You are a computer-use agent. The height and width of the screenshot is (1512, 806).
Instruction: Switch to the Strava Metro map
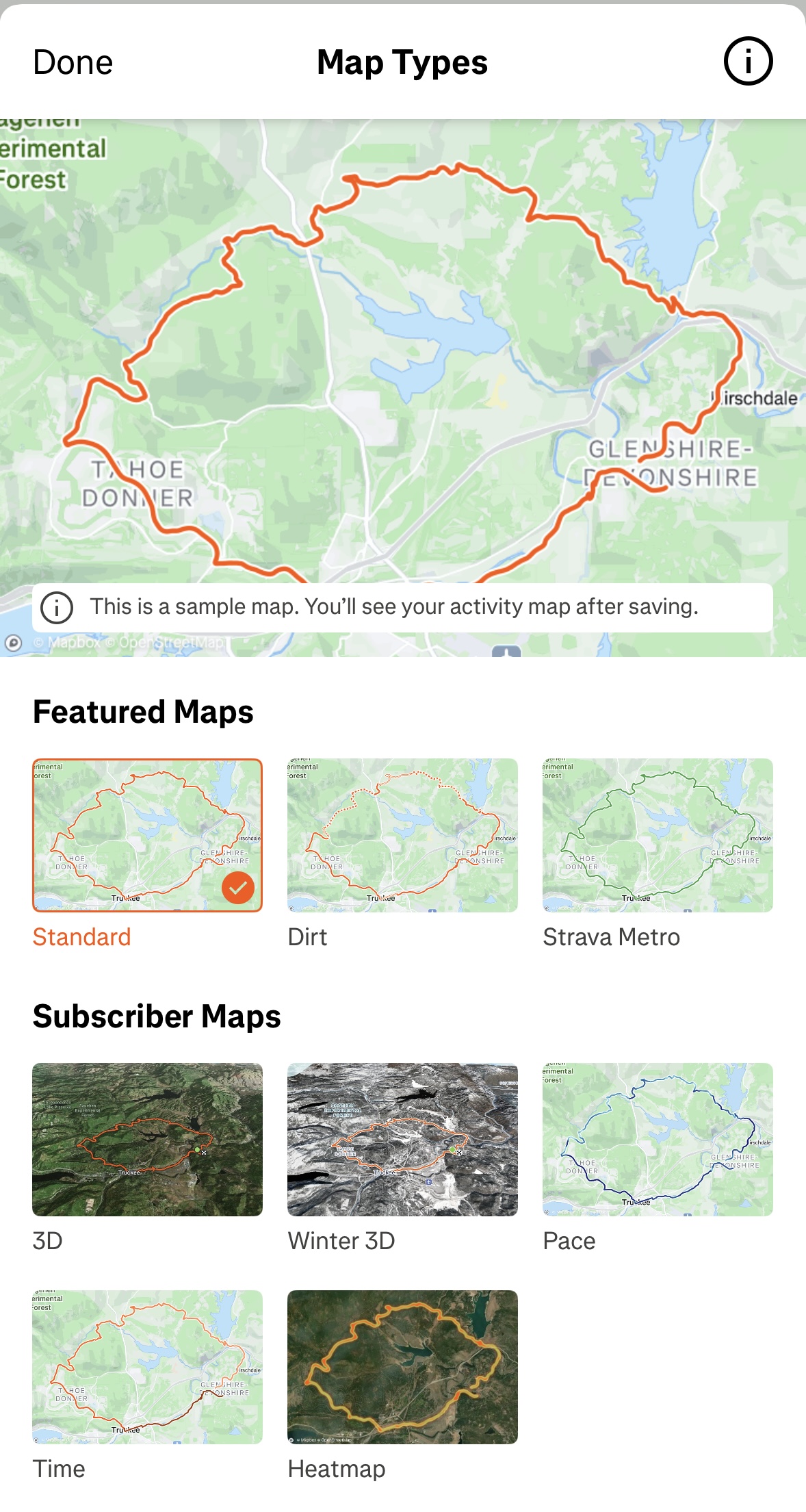tap(658, 835)
